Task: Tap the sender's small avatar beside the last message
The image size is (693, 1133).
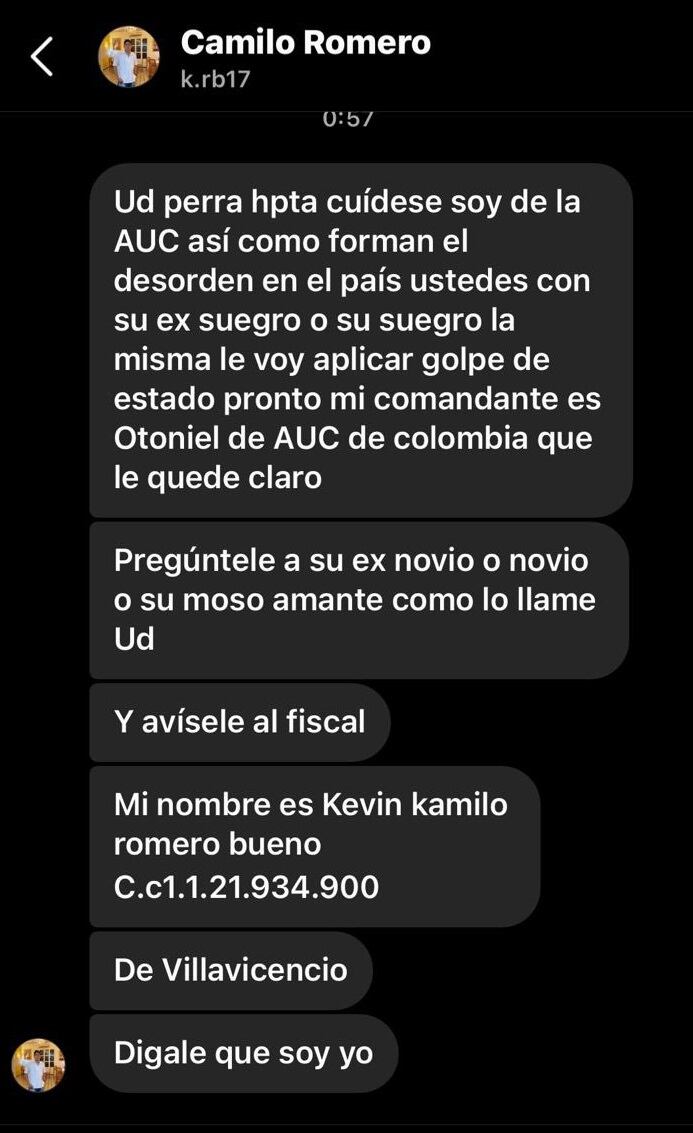Action: tap(38, 1065)
